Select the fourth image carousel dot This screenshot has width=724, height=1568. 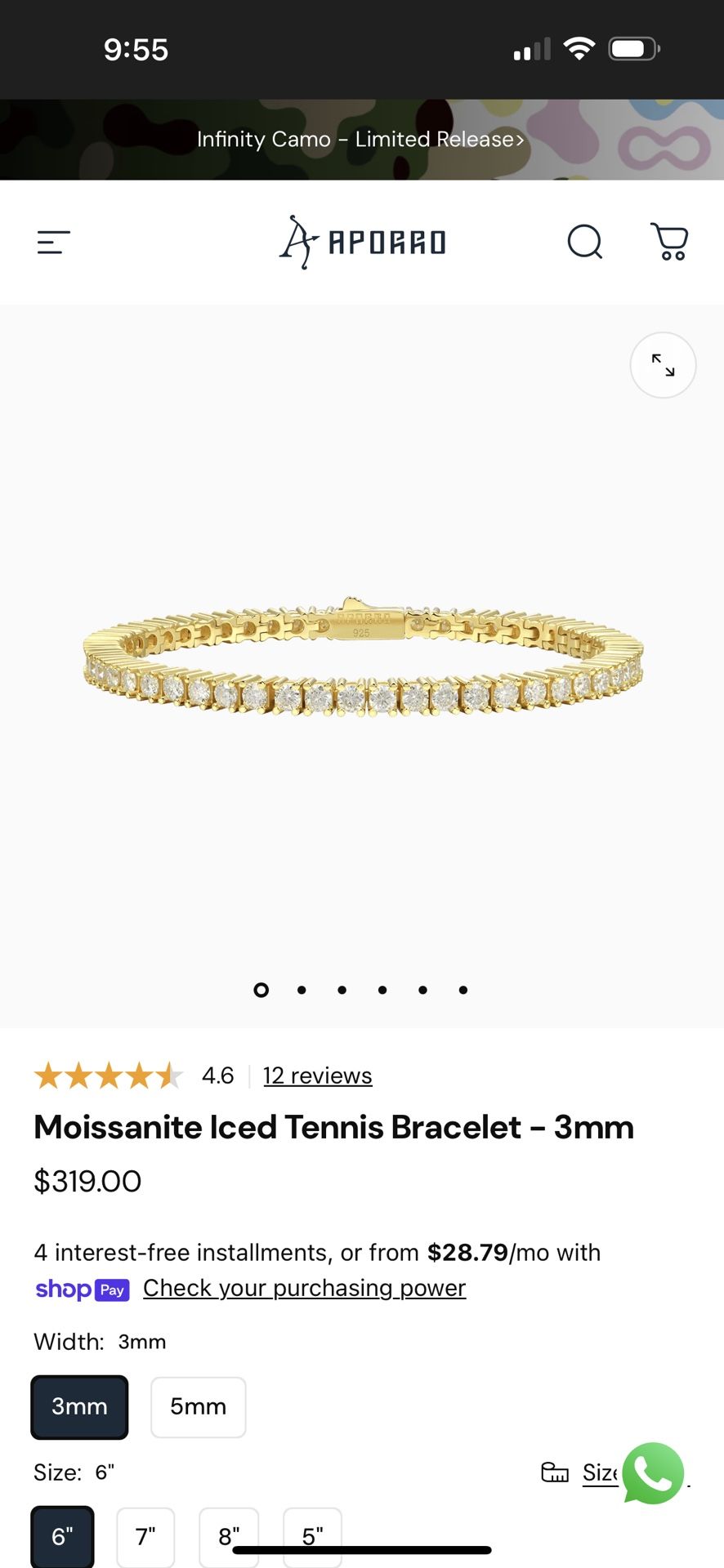tap(382, 989)
